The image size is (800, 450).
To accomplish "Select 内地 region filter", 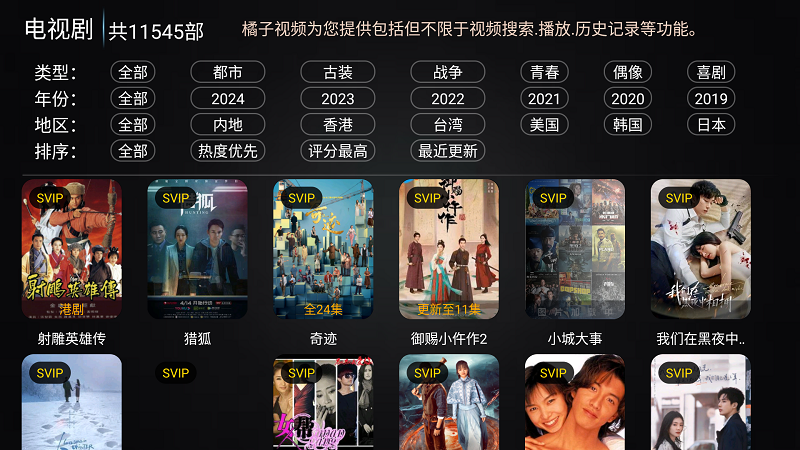I will (228, 125).
